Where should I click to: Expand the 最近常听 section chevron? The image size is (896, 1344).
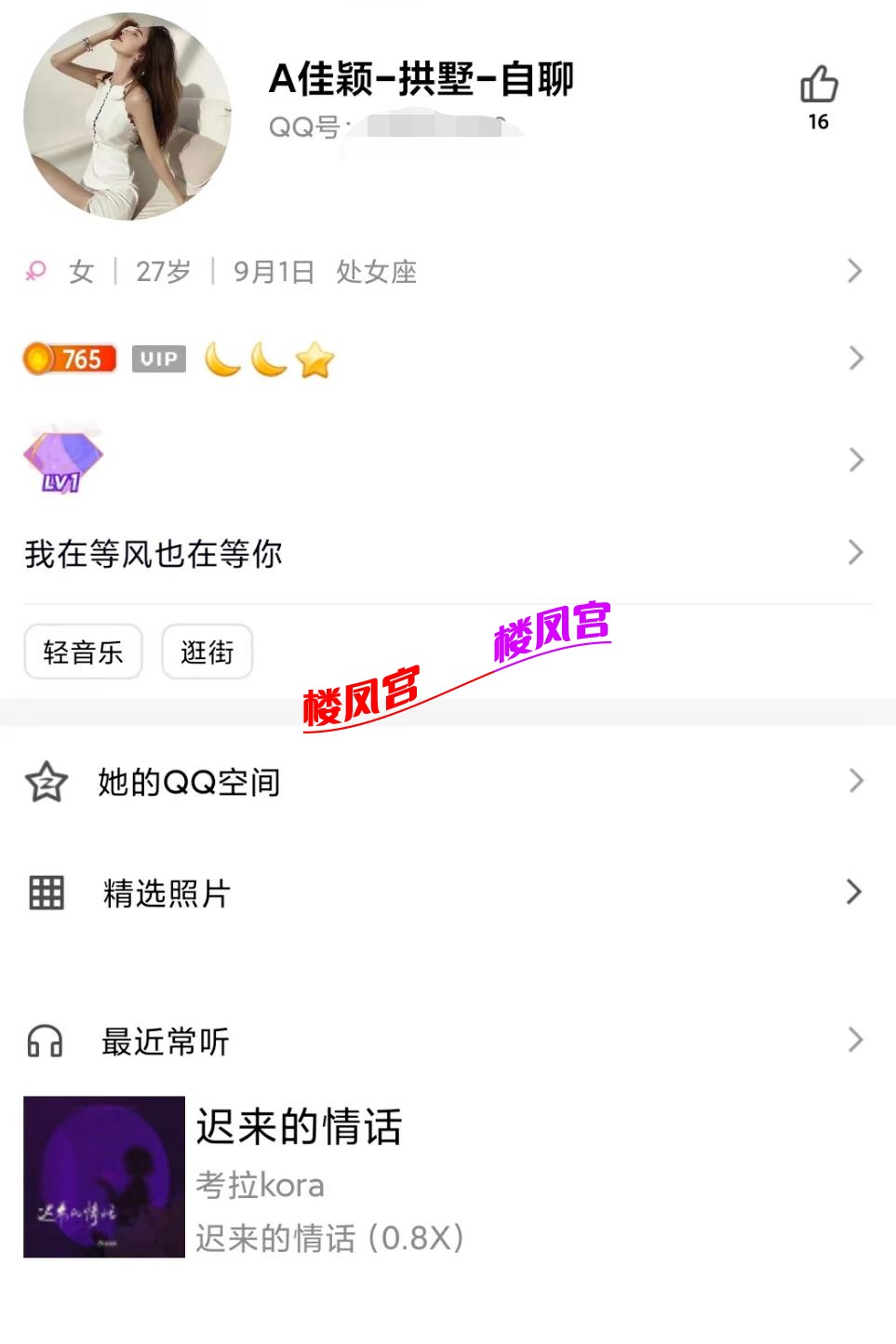(x=854, y=1041)
